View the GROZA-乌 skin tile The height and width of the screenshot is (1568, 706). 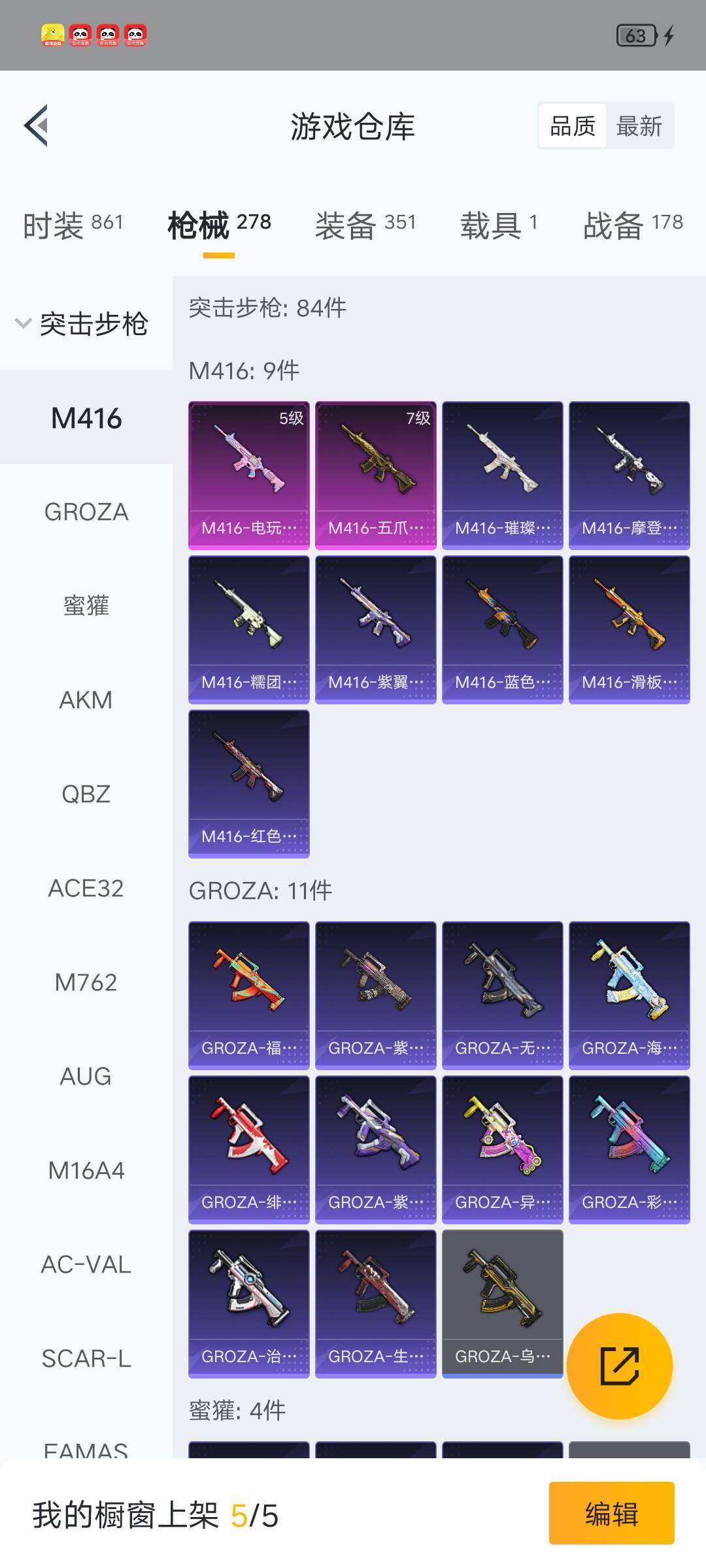(502, 1303)
